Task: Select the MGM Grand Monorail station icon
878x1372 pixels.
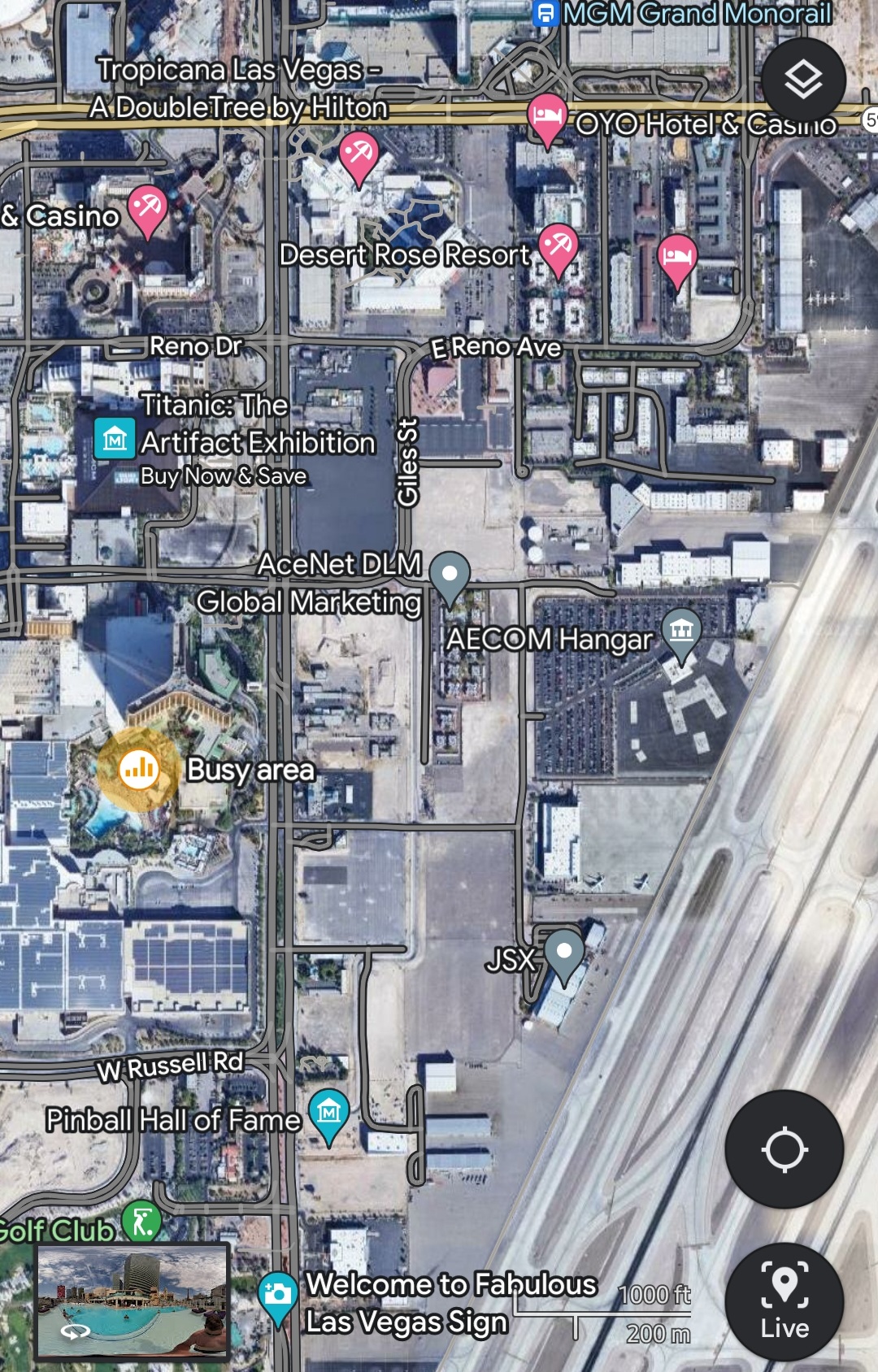Action: 545,14
